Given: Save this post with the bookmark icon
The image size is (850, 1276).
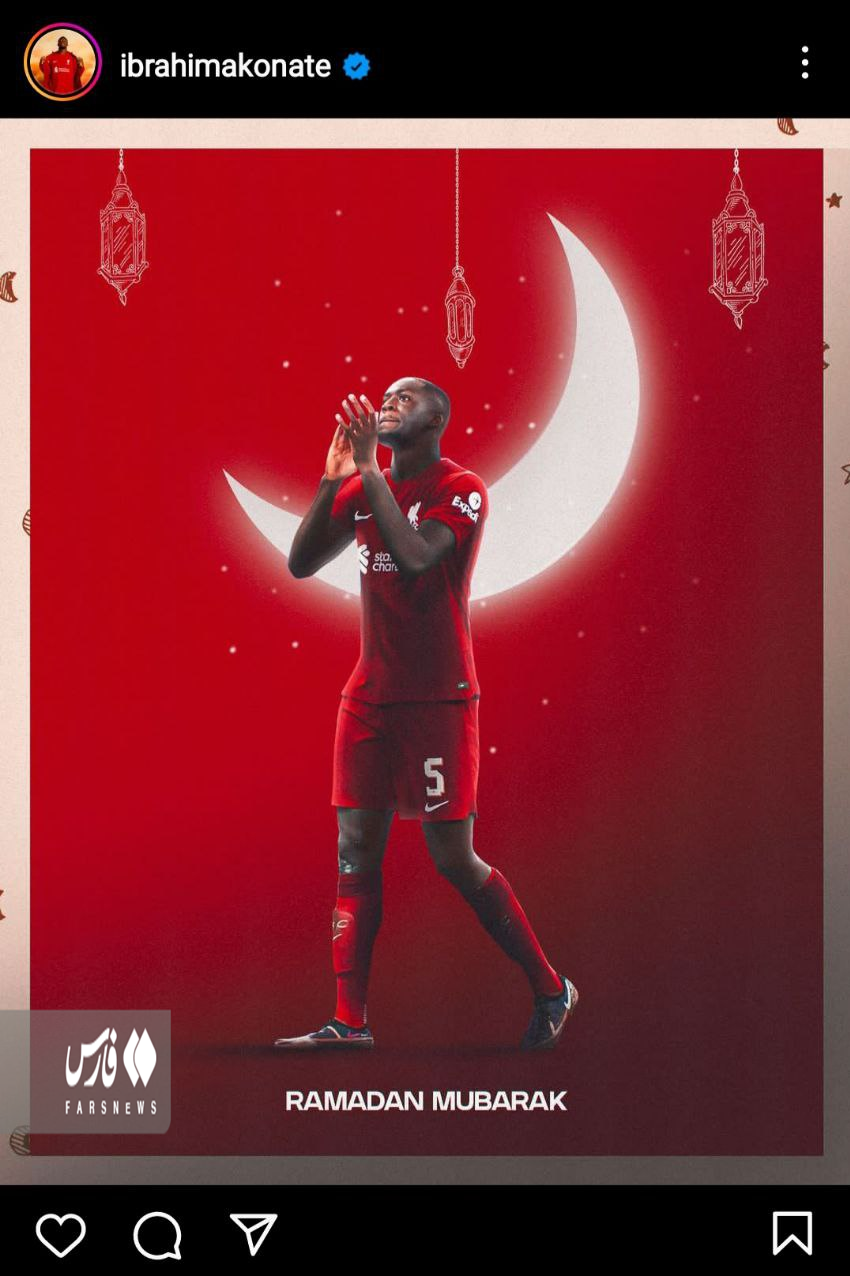Looking at the screenshot, I should [791, 1233].
